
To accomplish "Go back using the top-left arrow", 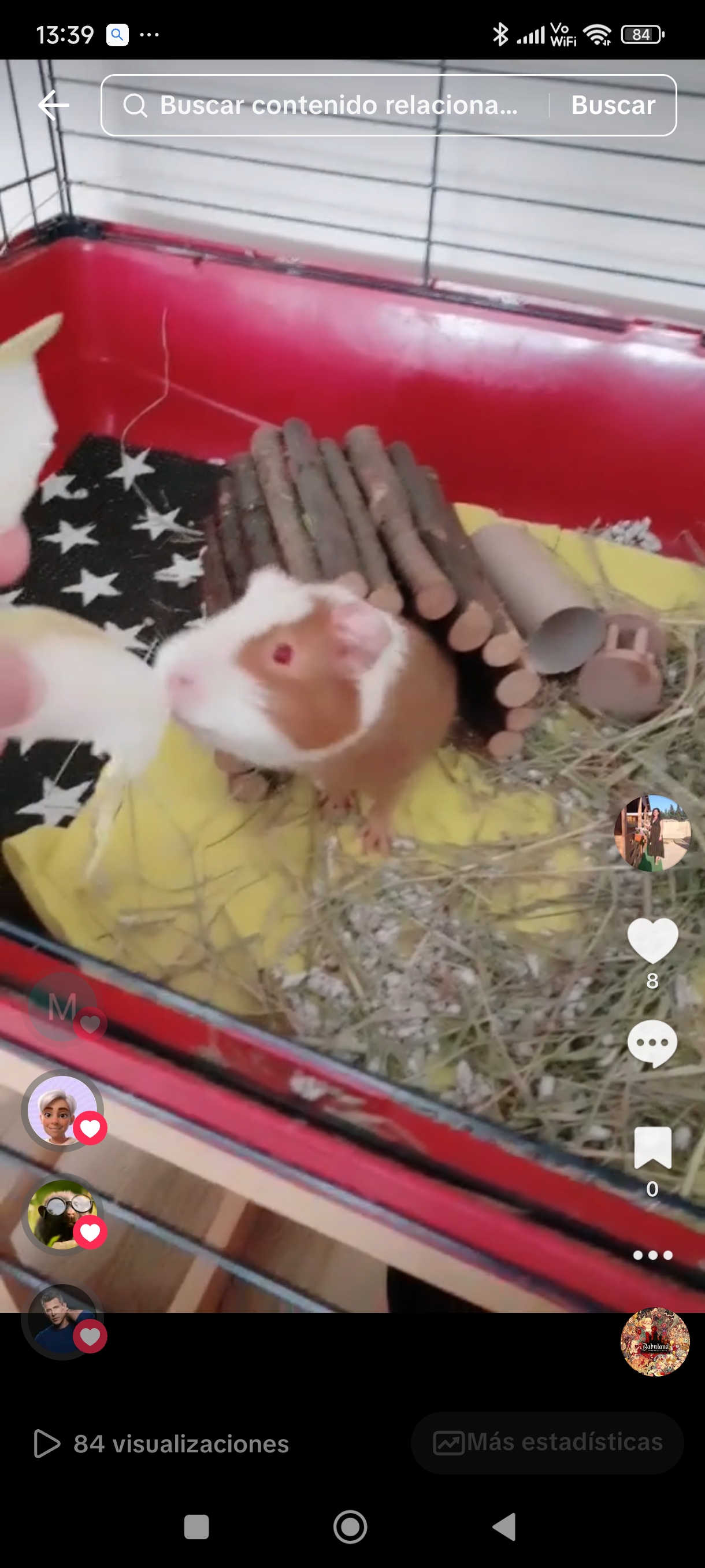I will coord(54,105).
